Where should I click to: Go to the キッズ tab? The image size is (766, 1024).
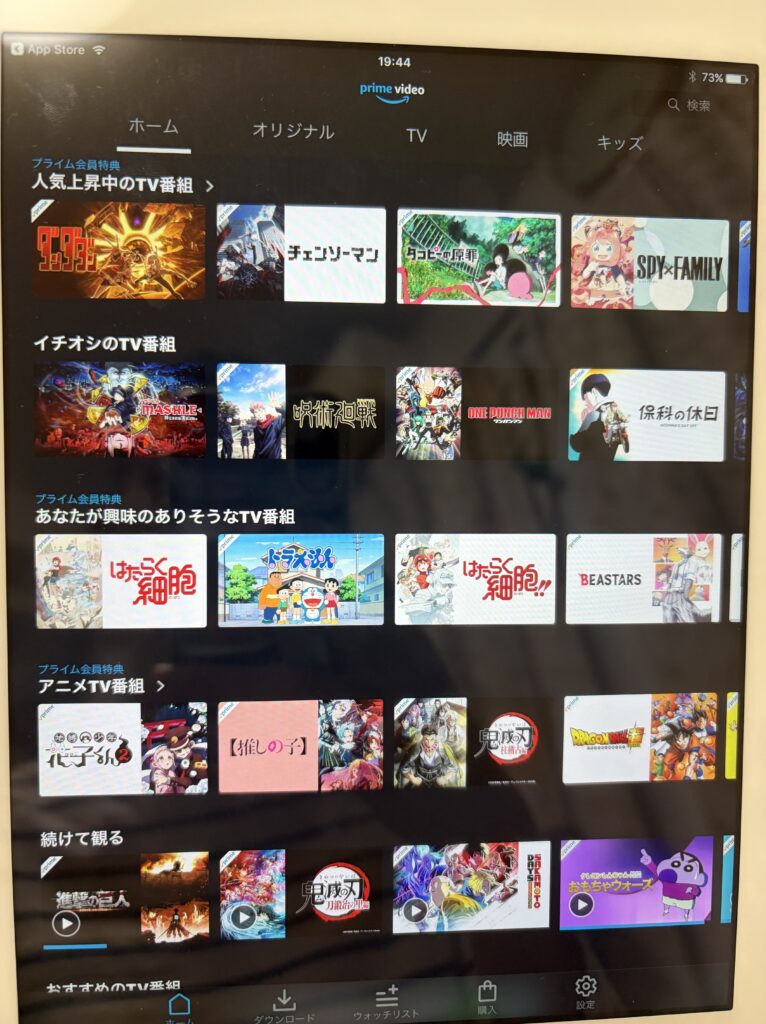pos(619,143)
